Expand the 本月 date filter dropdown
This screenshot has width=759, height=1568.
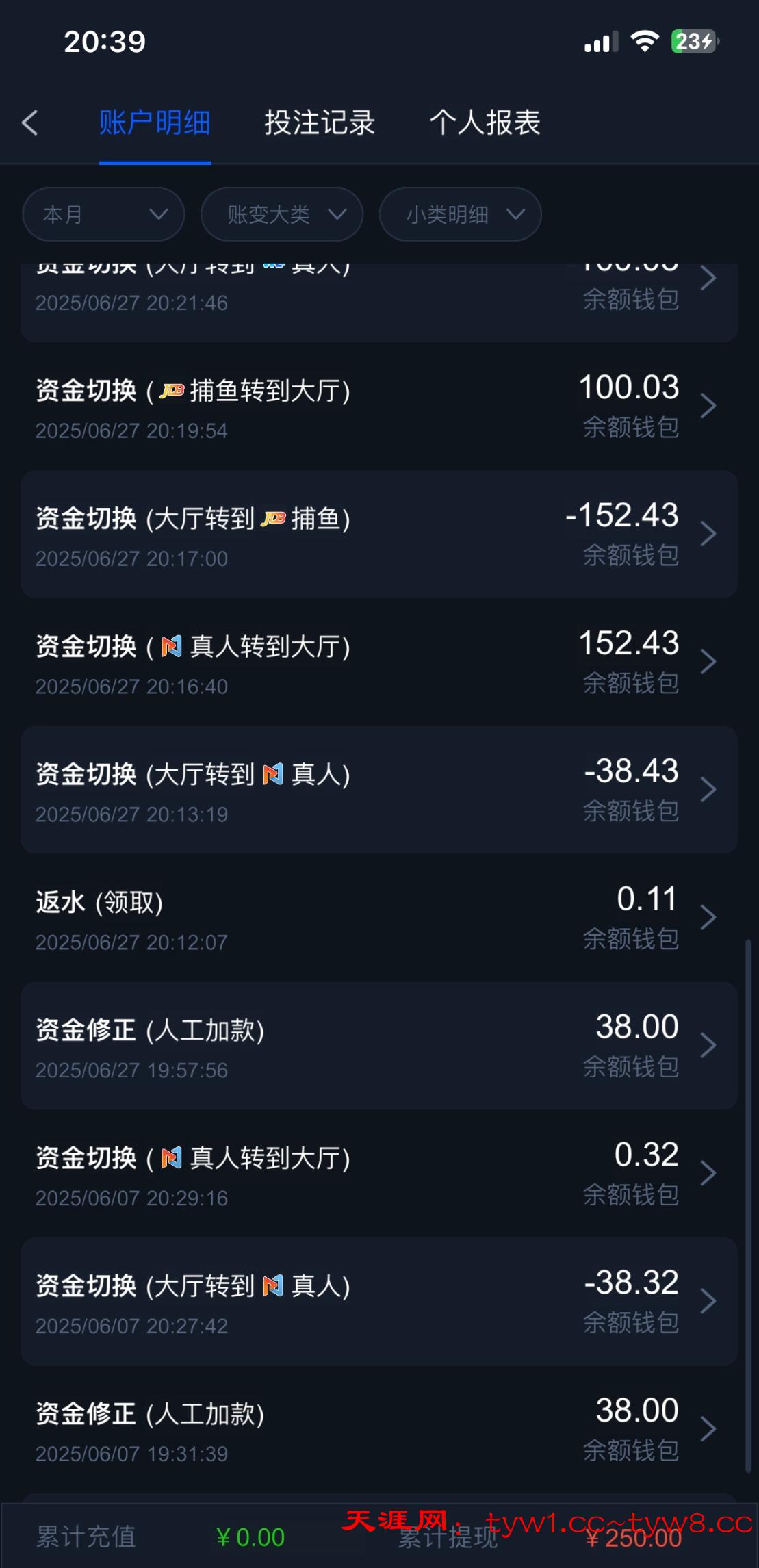103,215
